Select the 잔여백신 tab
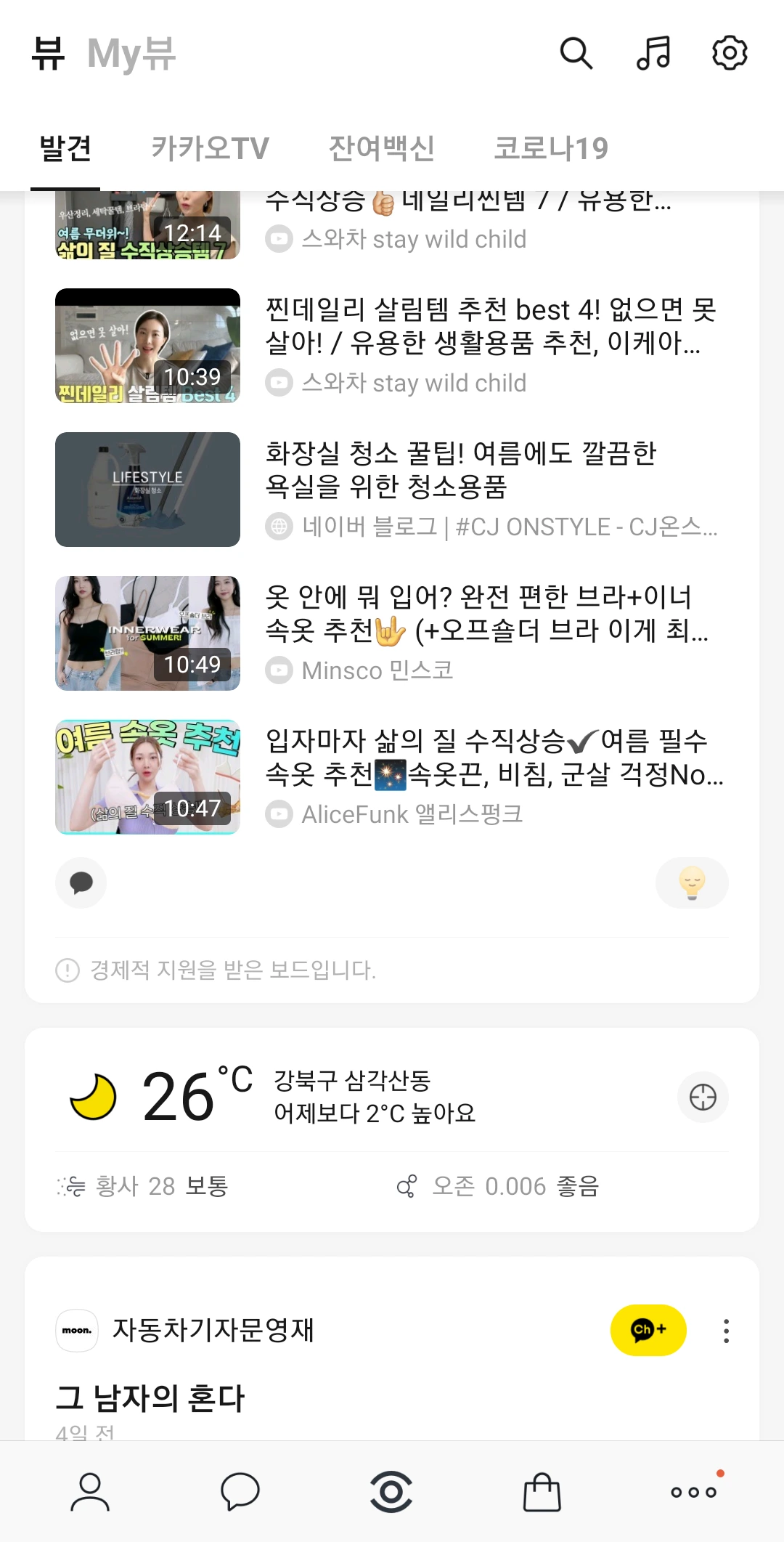The width and height of the screenshot is (784, 1542). [x=381, y=148]
